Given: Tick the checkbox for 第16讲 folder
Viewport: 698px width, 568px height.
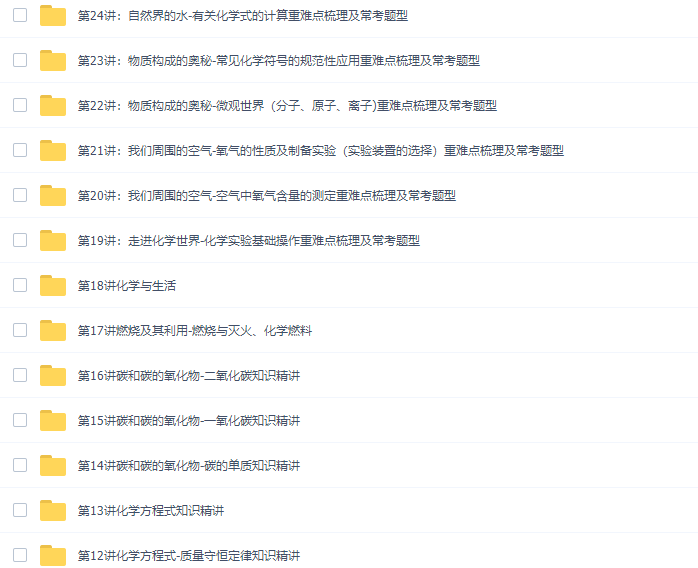Looking at the screenshot, I should 20,375.
